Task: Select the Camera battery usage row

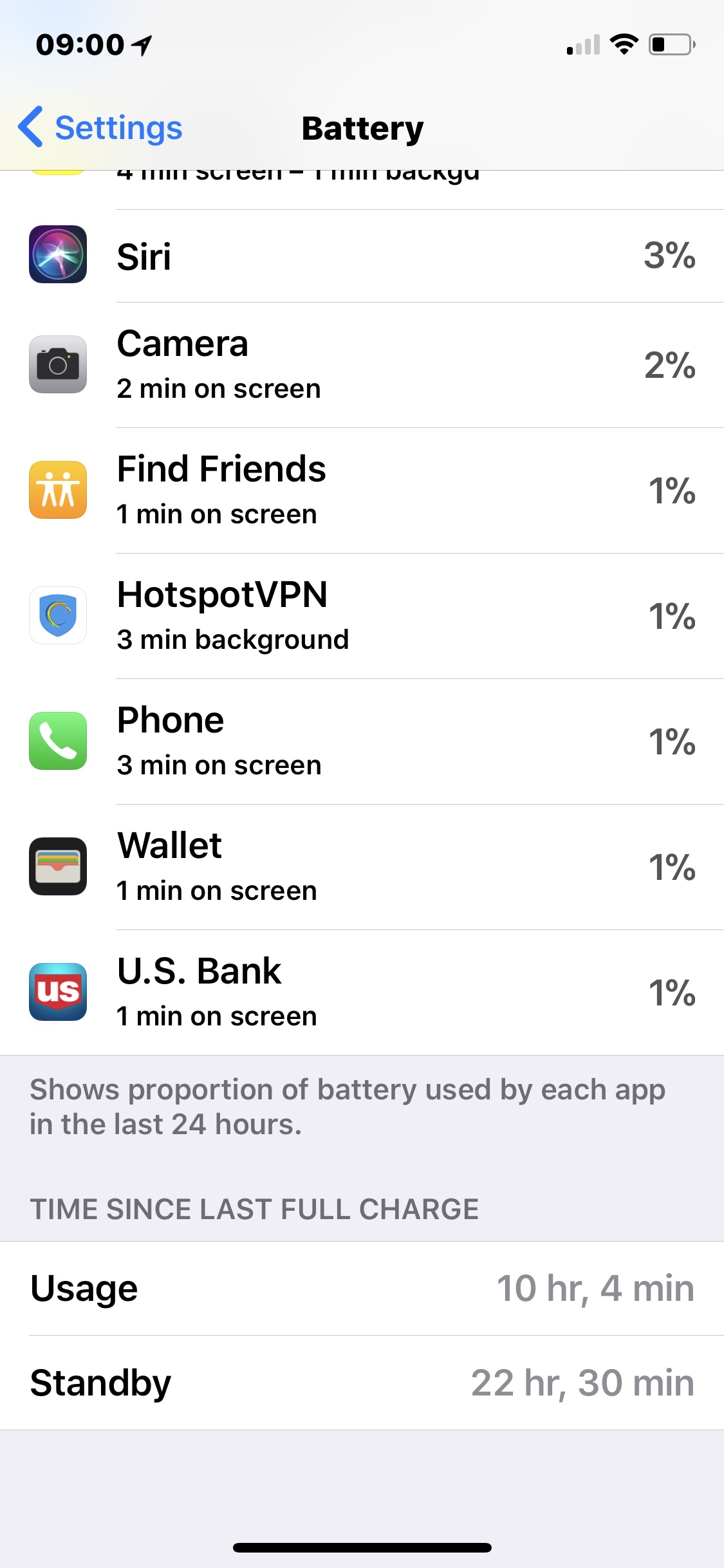Action: point(362,364)
